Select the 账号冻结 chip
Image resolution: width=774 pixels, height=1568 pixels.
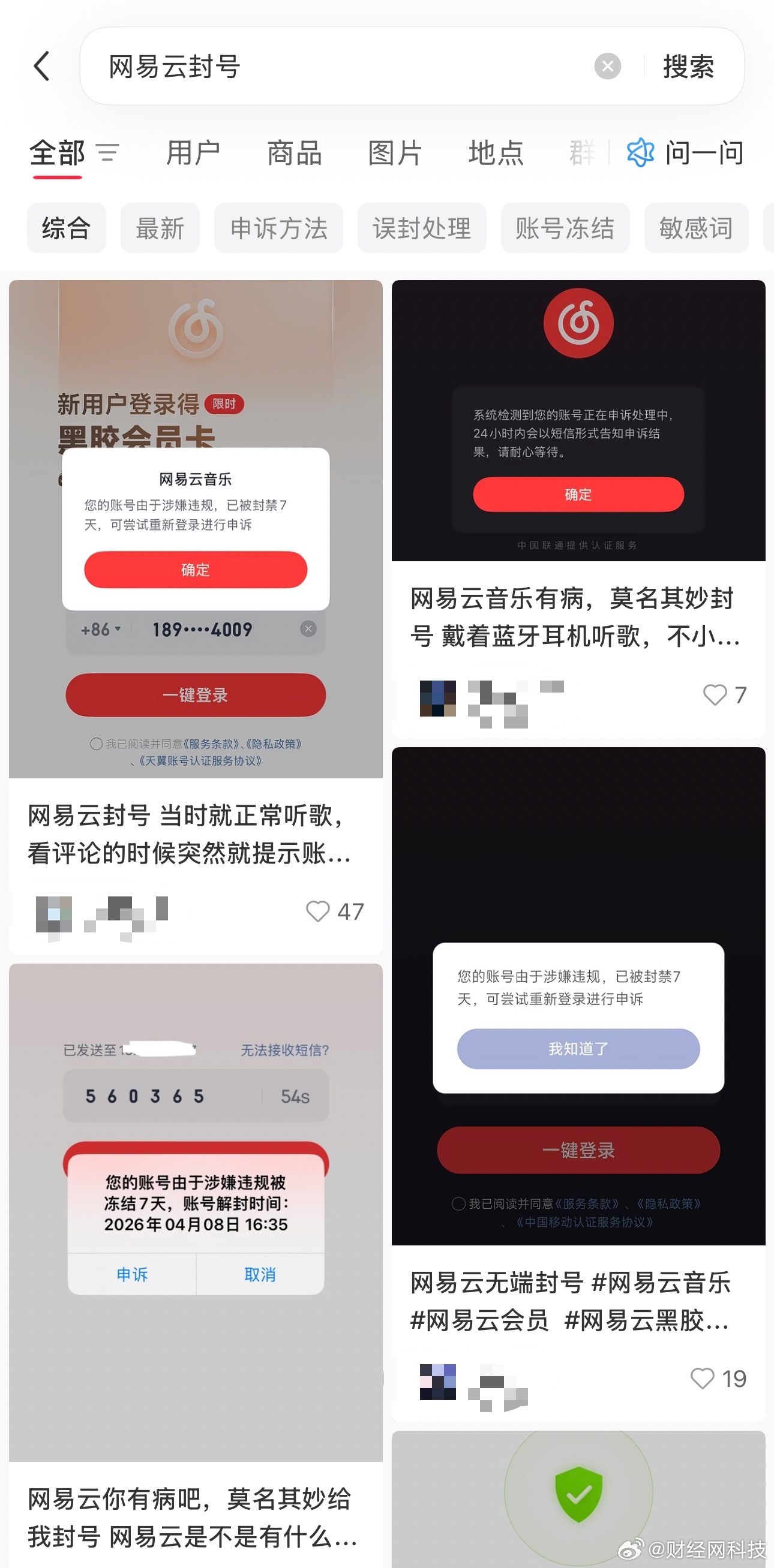pos(565,228)
